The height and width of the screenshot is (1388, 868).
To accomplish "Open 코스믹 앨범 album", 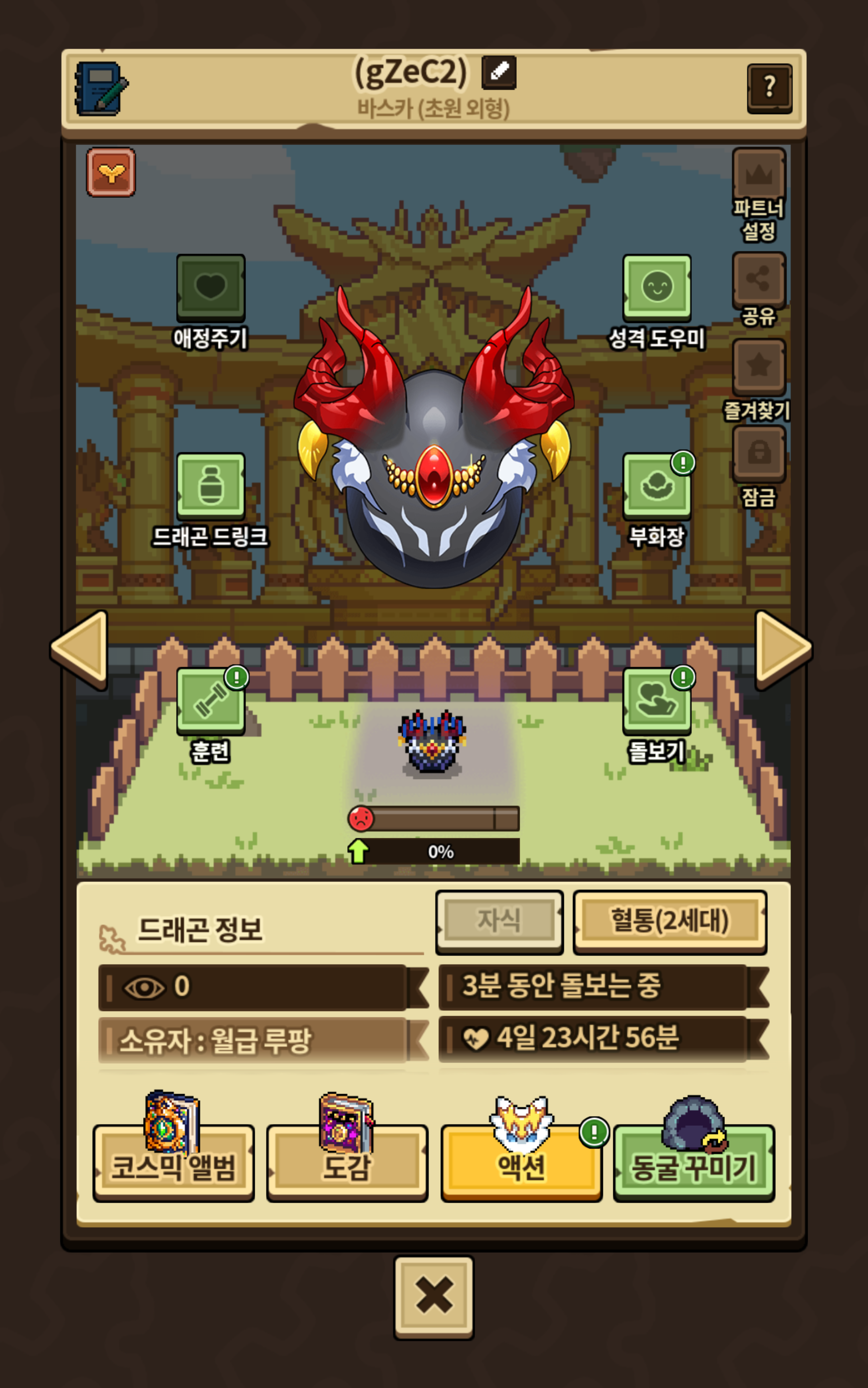I will pos(173,1163).
